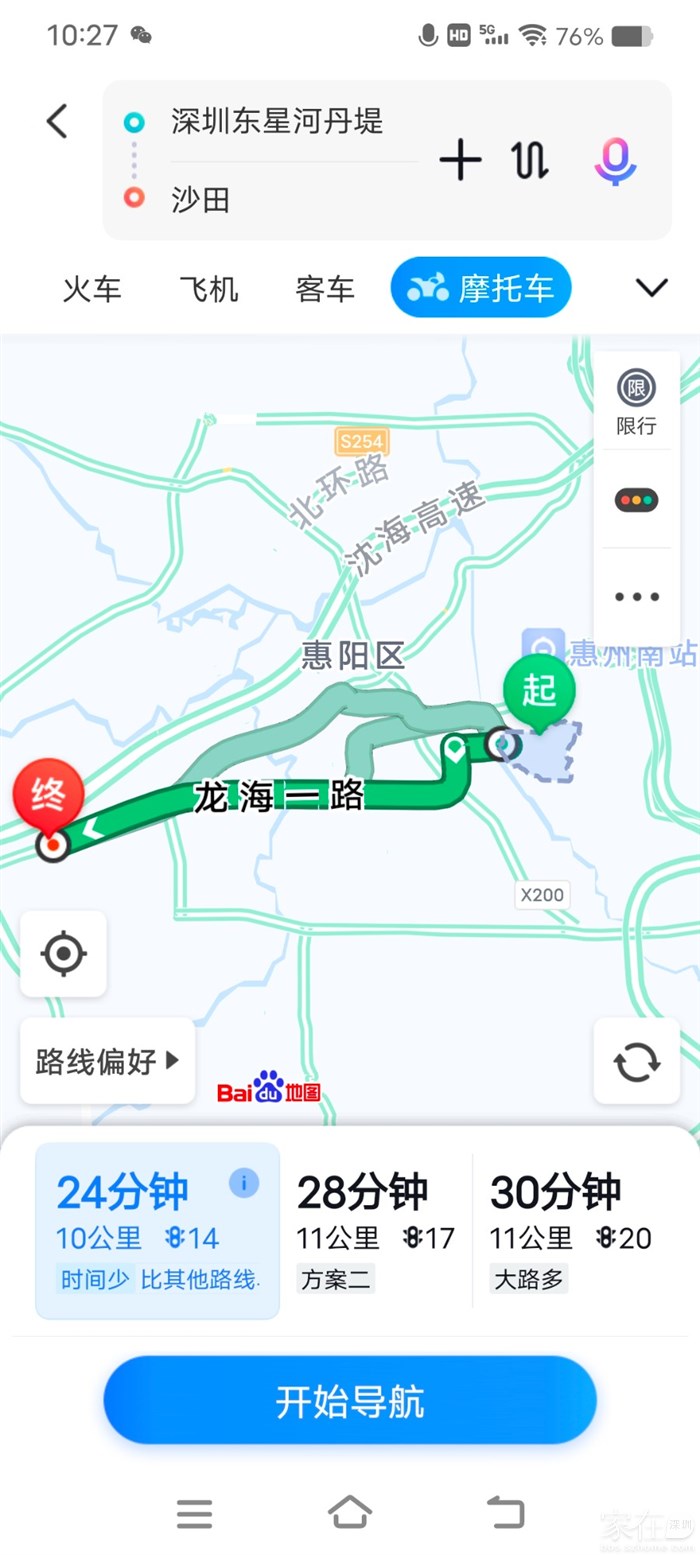Switch to 飞机 travel mode
Viewport: 700px width, 1555px height.
(x=209, y=289)
